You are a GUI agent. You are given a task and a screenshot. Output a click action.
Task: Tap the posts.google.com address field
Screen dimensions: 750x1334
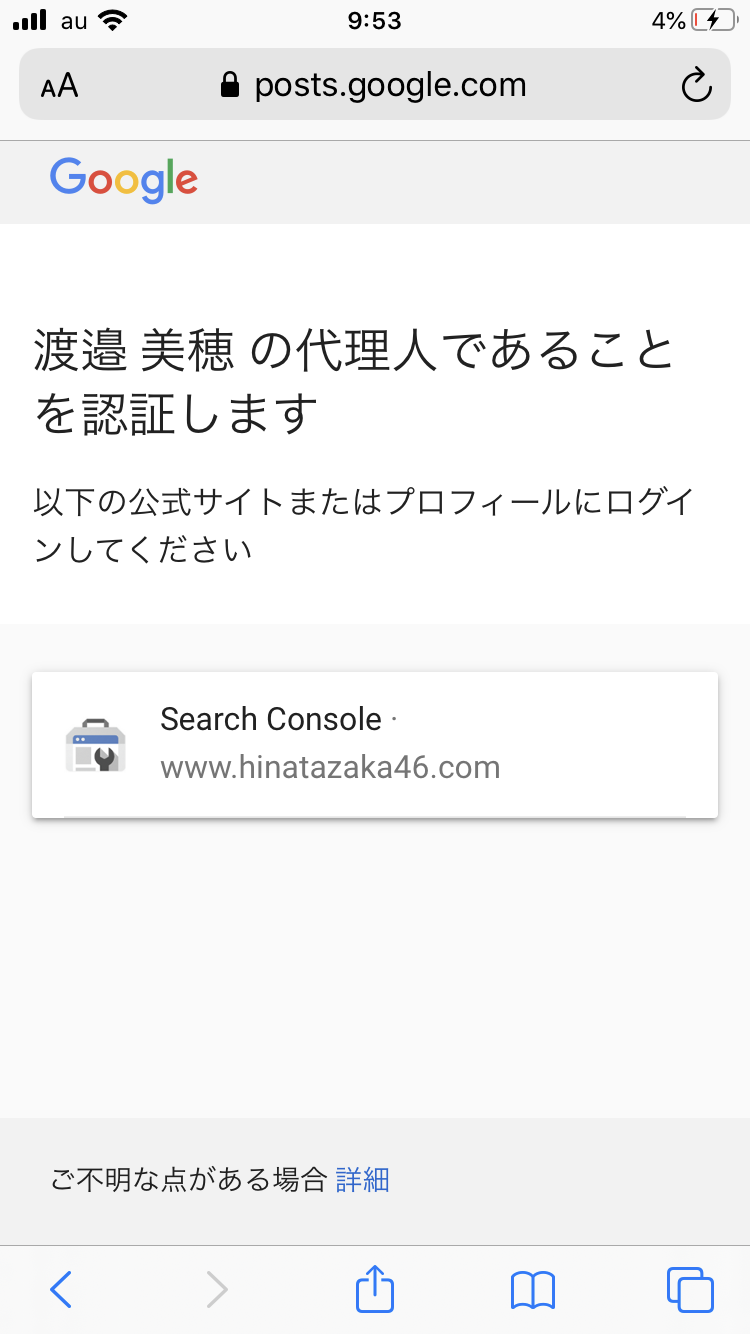click(374, 86)
